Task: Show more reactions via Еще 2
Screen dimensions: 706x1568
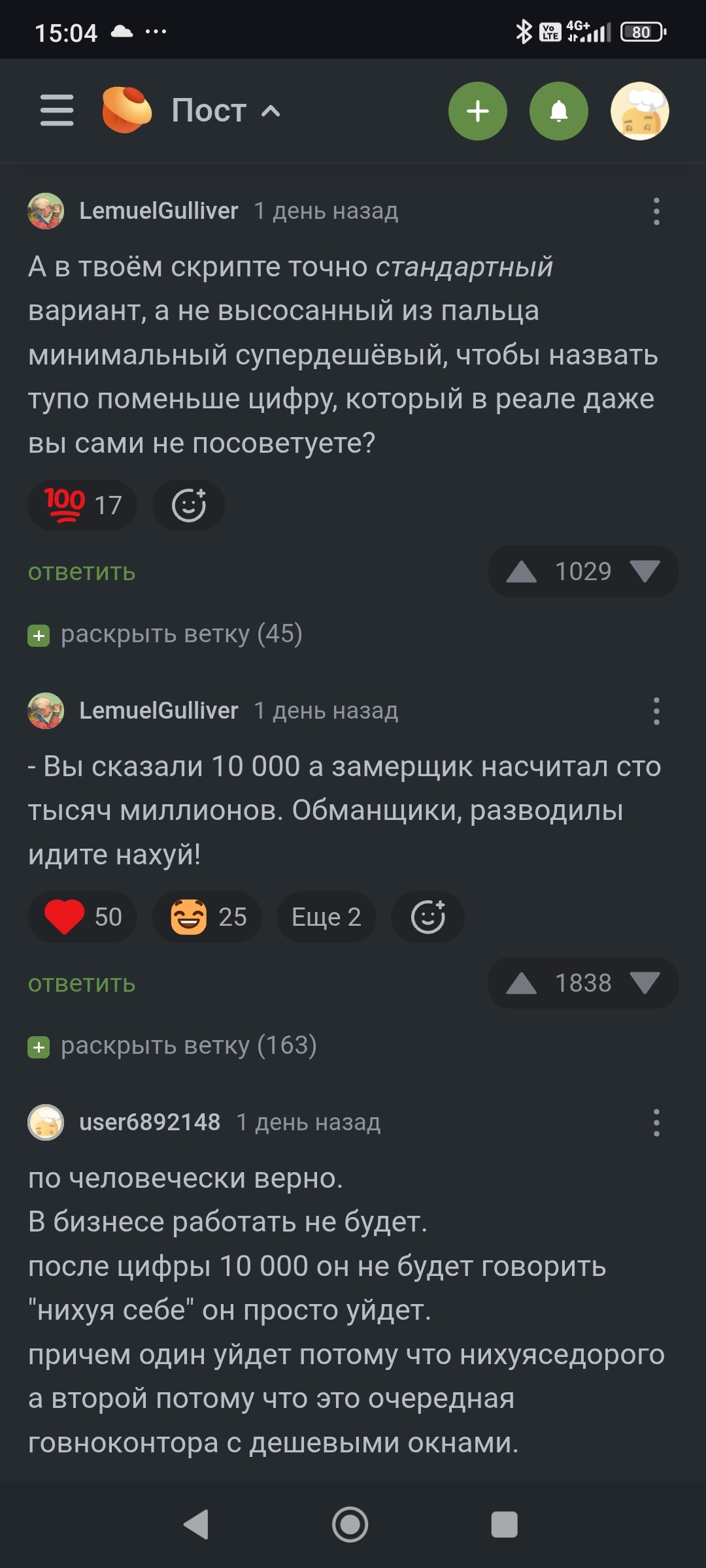Action: (326, 917)
